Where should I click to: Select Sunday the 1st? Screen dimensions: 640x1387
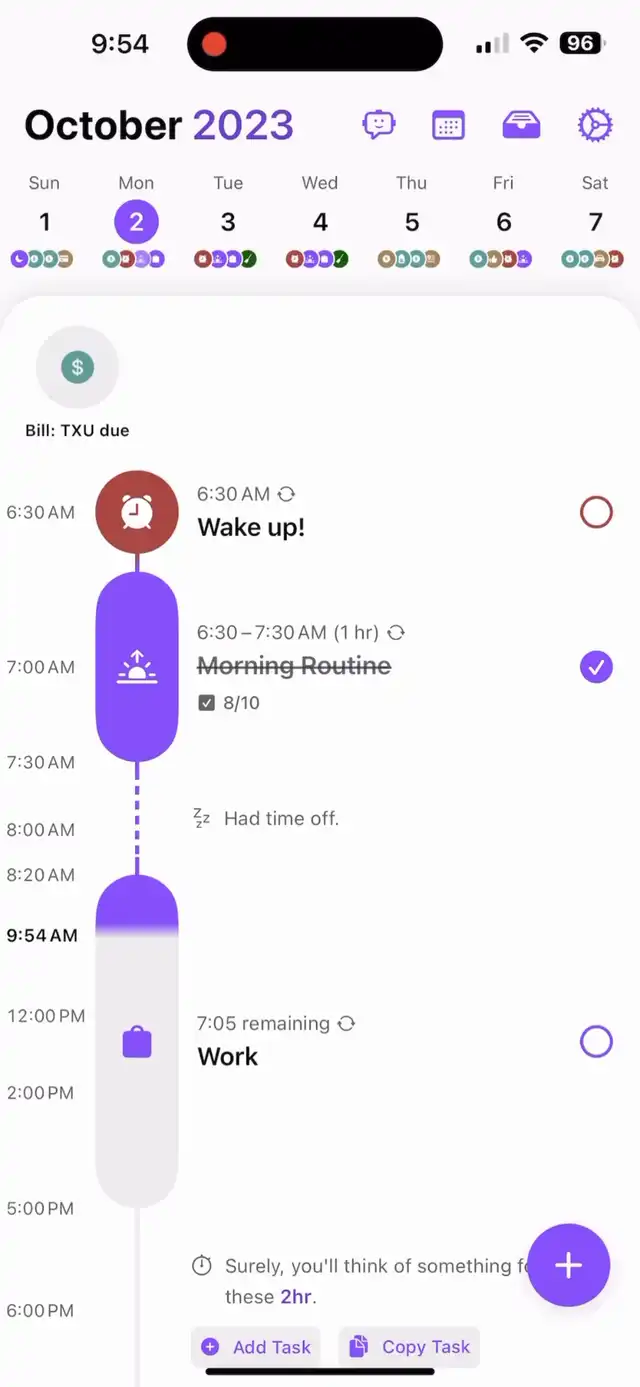pos(44,222)
